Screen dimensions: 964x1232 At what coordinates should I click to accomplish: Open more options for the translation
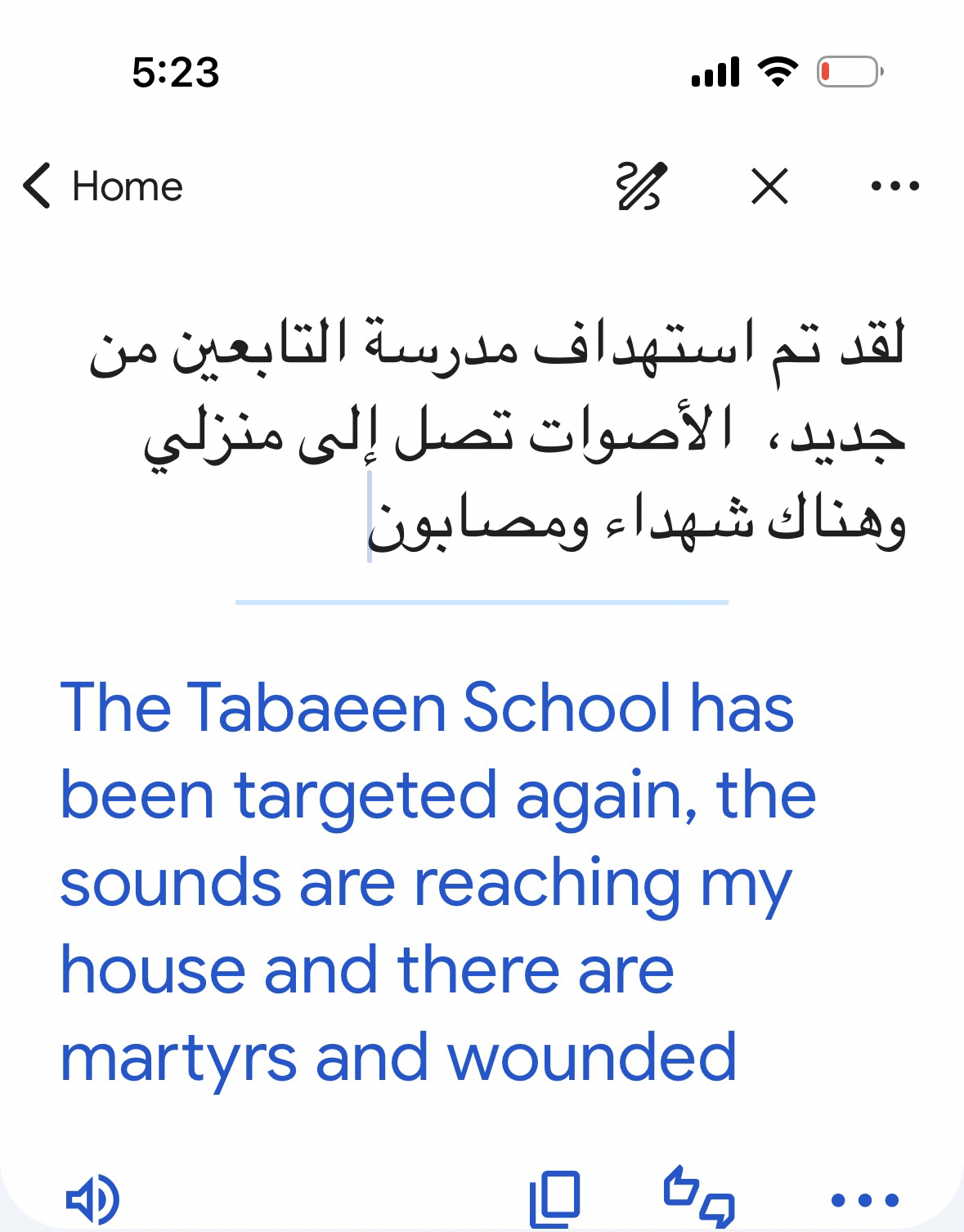pos(864,1199)
